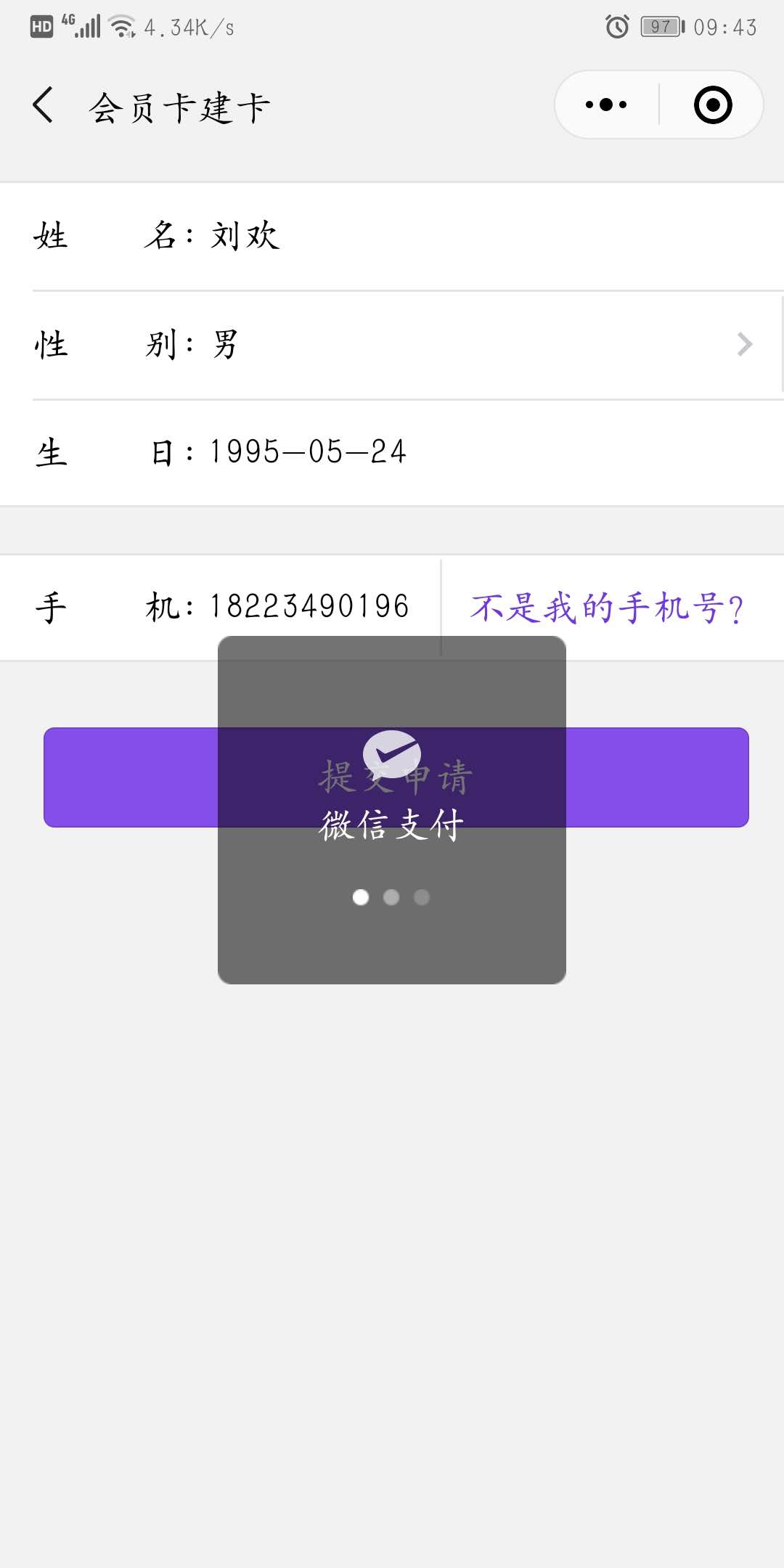Open the 性别 gender picker
This screenshot has height=1568, width=784.
point(392,345)
